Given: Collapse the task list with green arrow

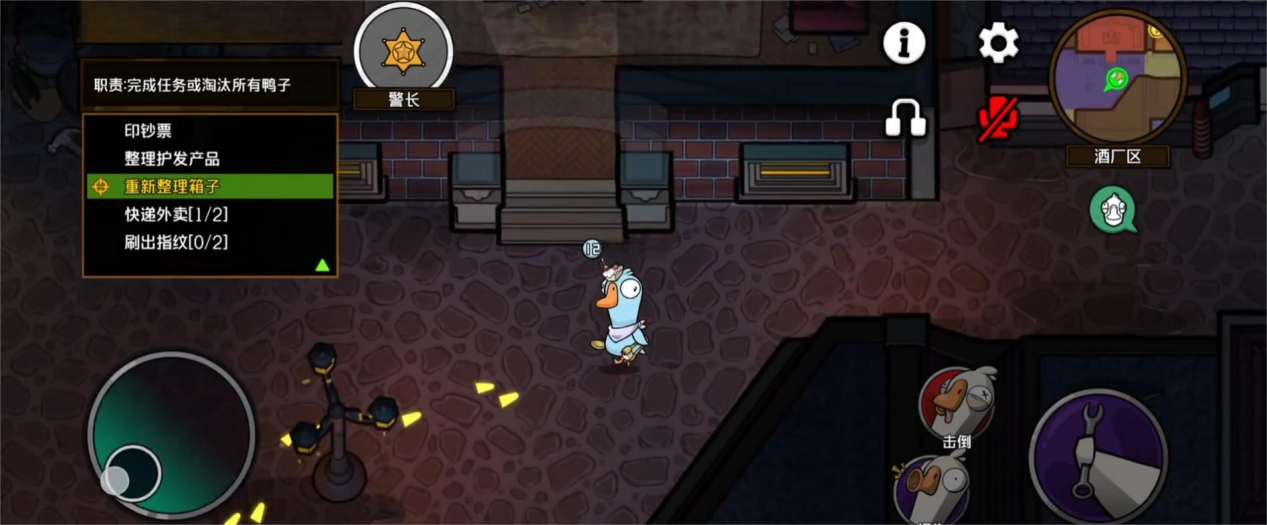Looking at the screenshot, I should 322,265.
